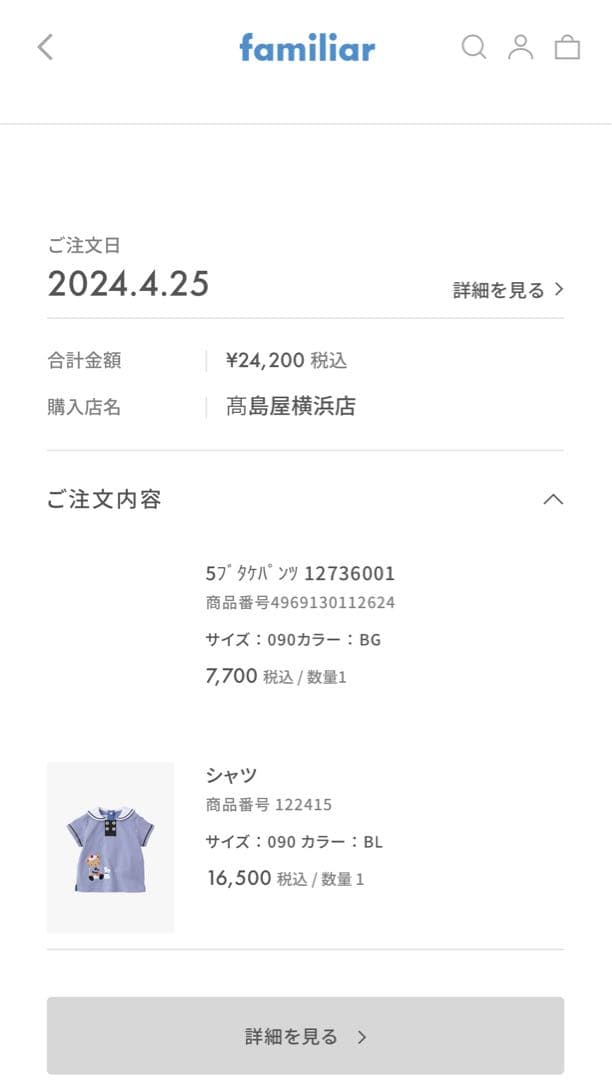Collapse the ご注文内容 section
Image resolution: width=612 pixels, height=1080 pixels.
[x=552, y=499]
